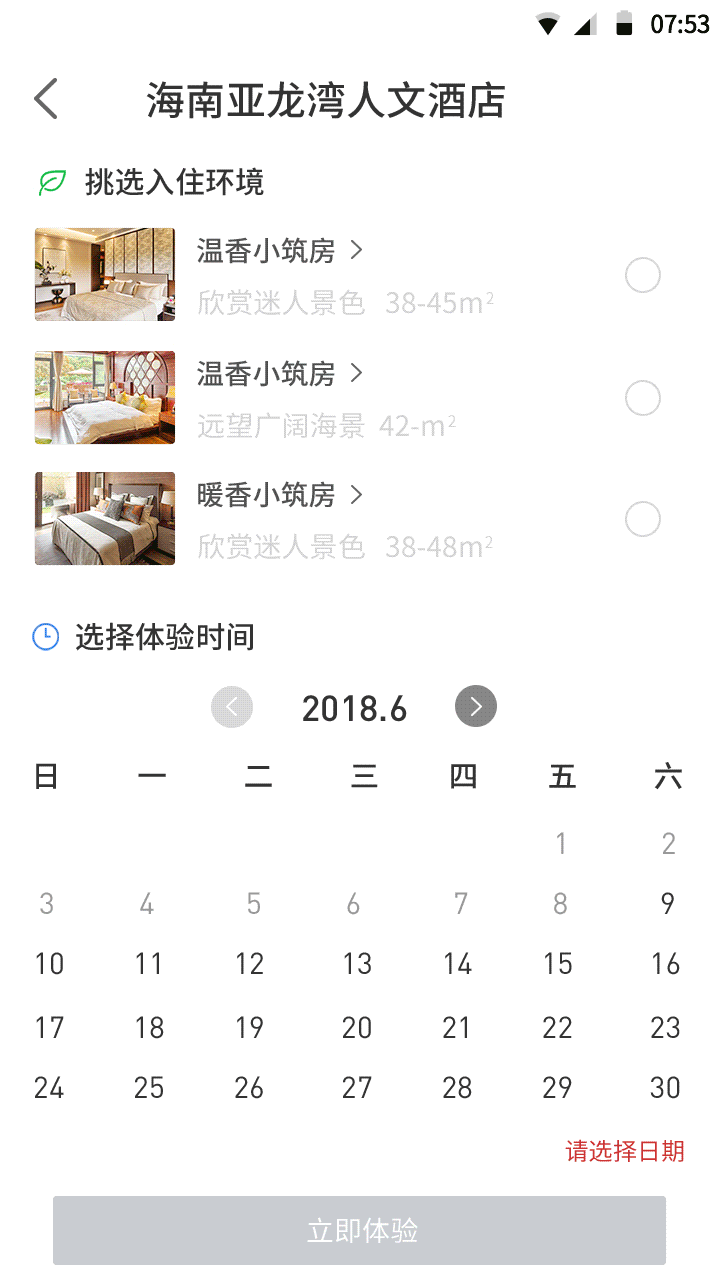This screenshot has height=1280, width=720.
Task: Click the battery icon in status bar
Action: tap(625, 22)
